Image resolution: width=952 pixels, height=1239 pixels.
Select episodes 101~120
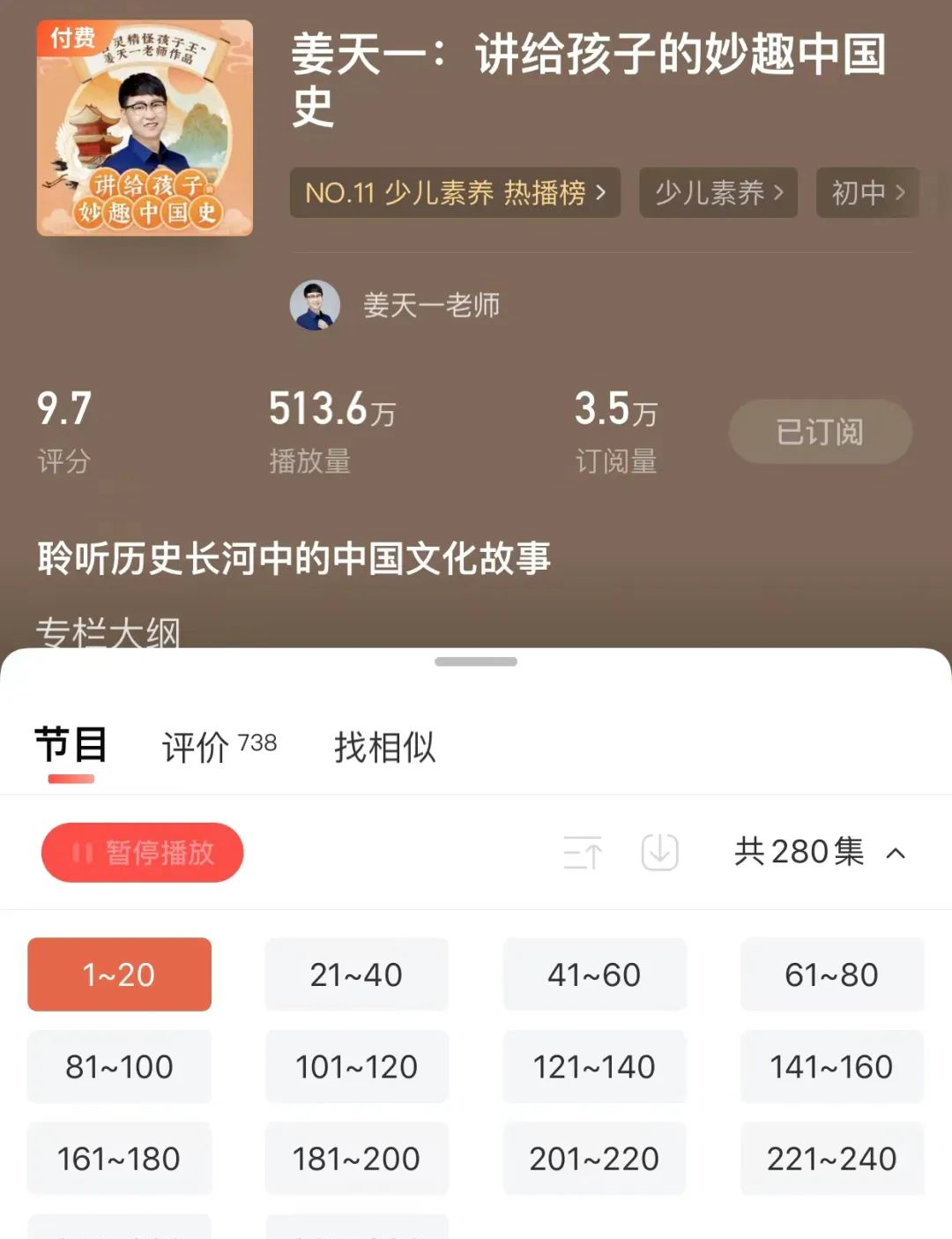[x=356, y=1067]
